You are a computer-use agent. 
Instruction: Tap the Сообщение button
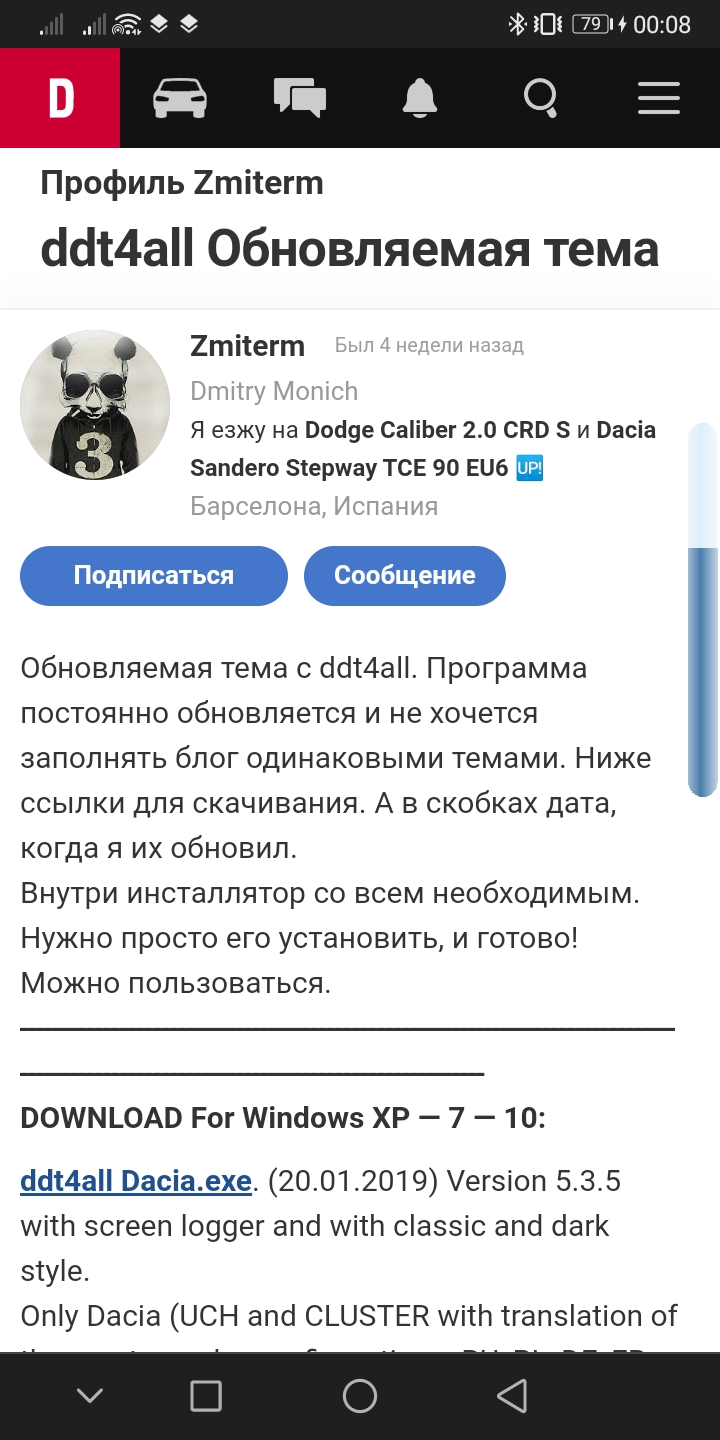coord(405,575)
